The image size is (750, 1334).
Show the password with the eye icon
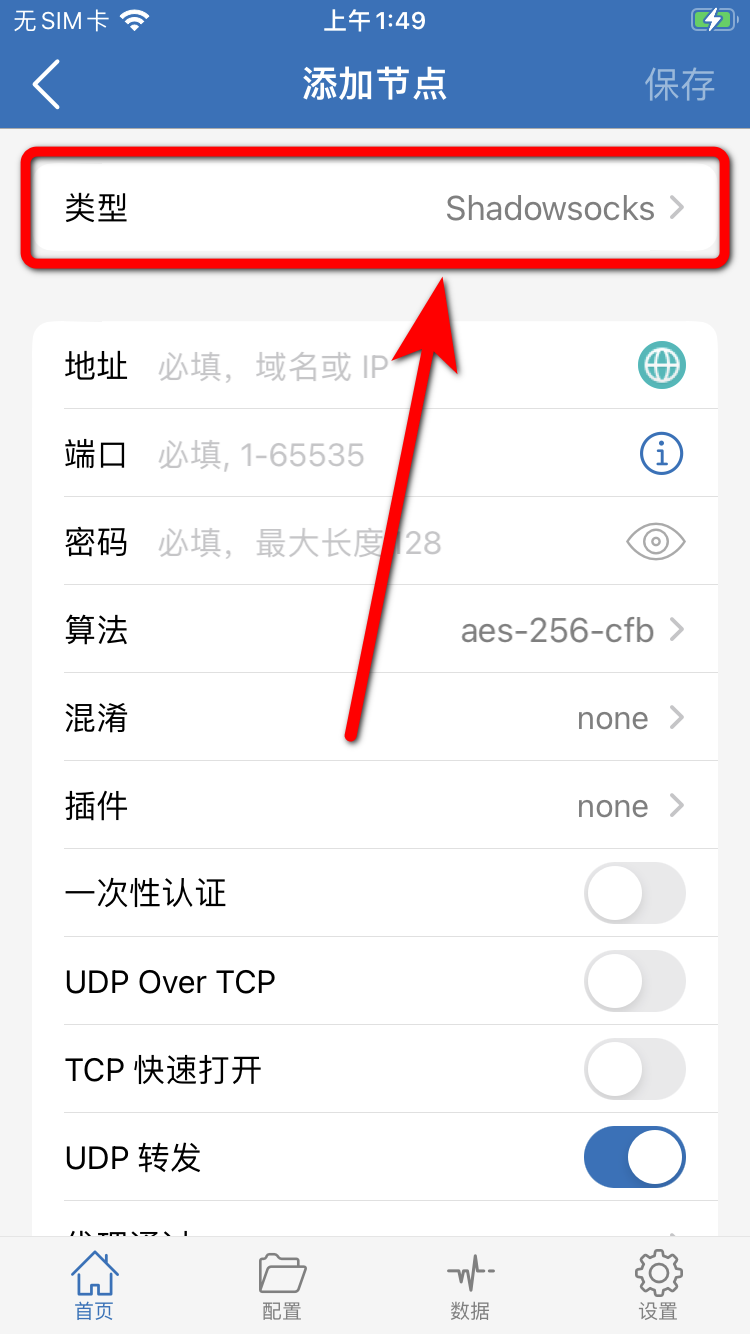coord(656,542)
